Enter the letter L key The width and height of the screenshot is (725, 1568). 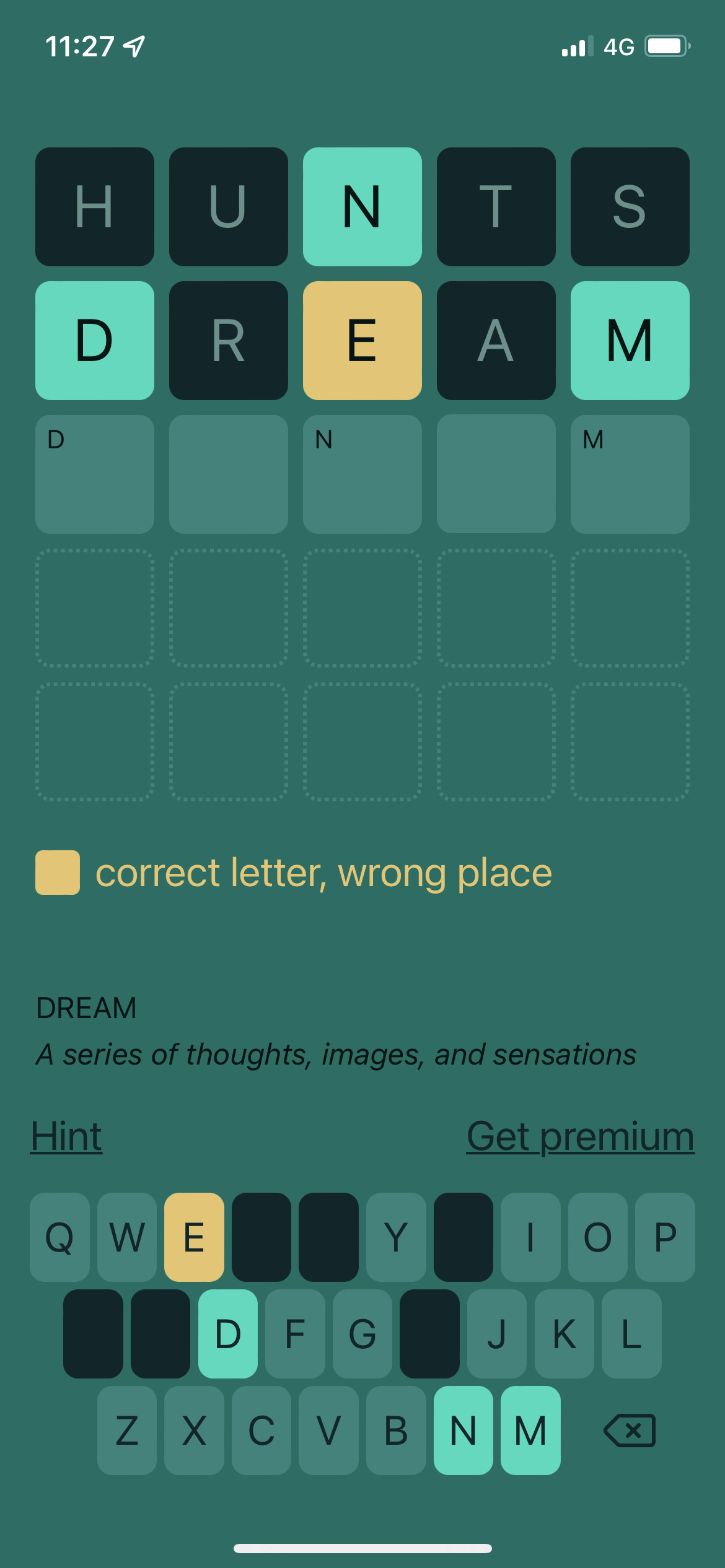pyautogui.click(x=631, y=1333)
